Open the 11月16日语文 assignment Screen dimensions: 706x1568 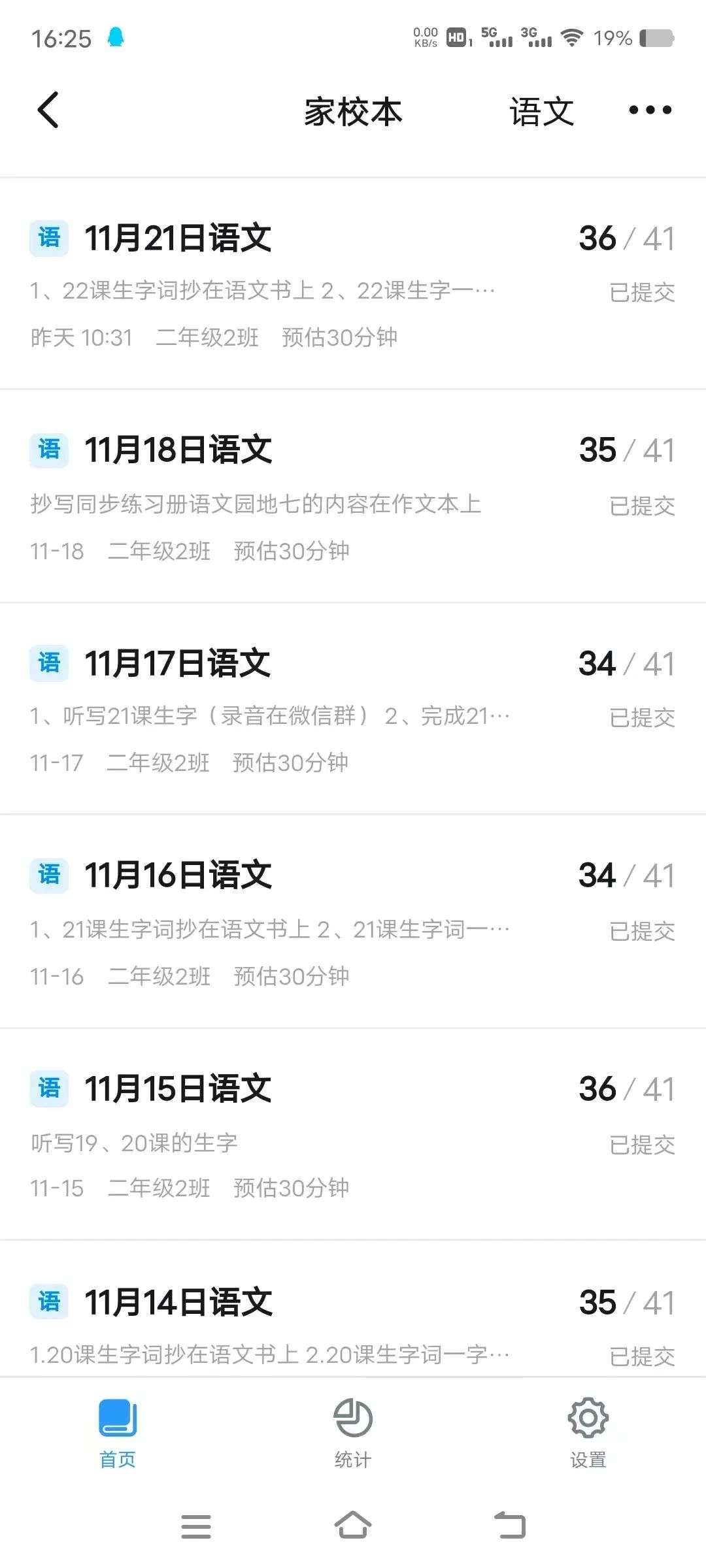click(353, 922)
